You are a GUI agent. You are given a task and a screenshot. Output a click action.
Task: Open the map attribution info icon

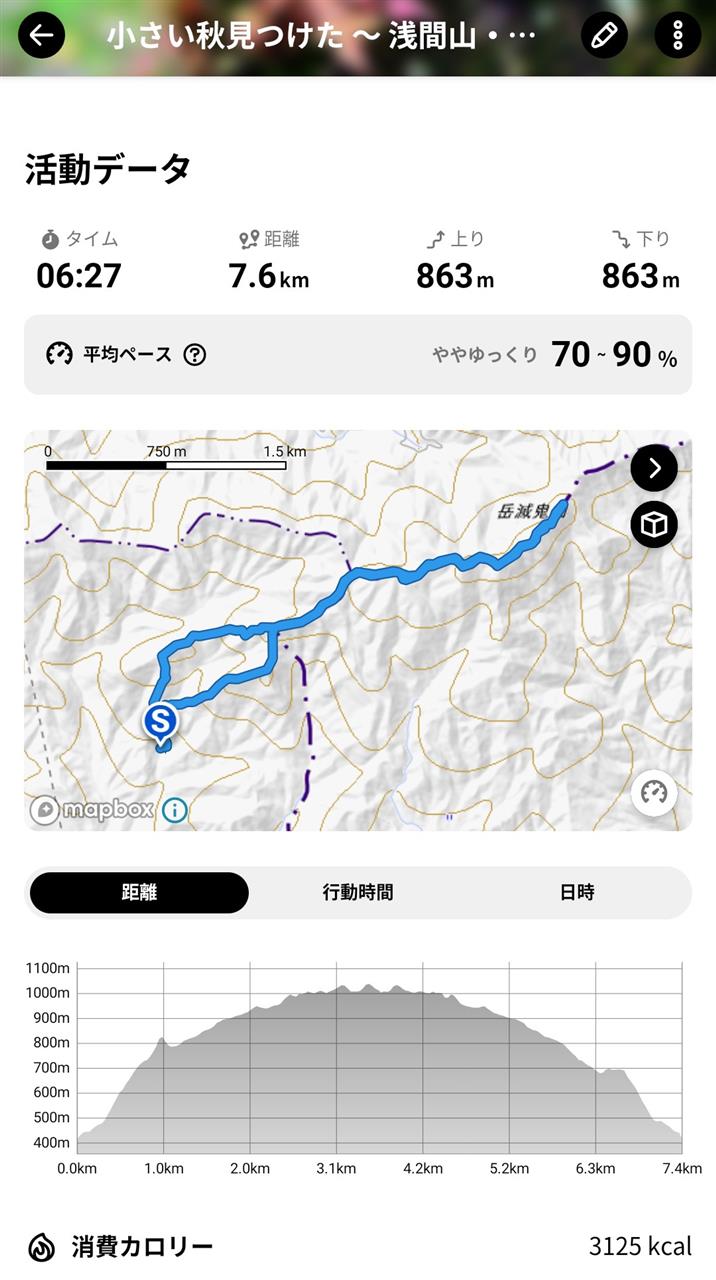[174, 809]
